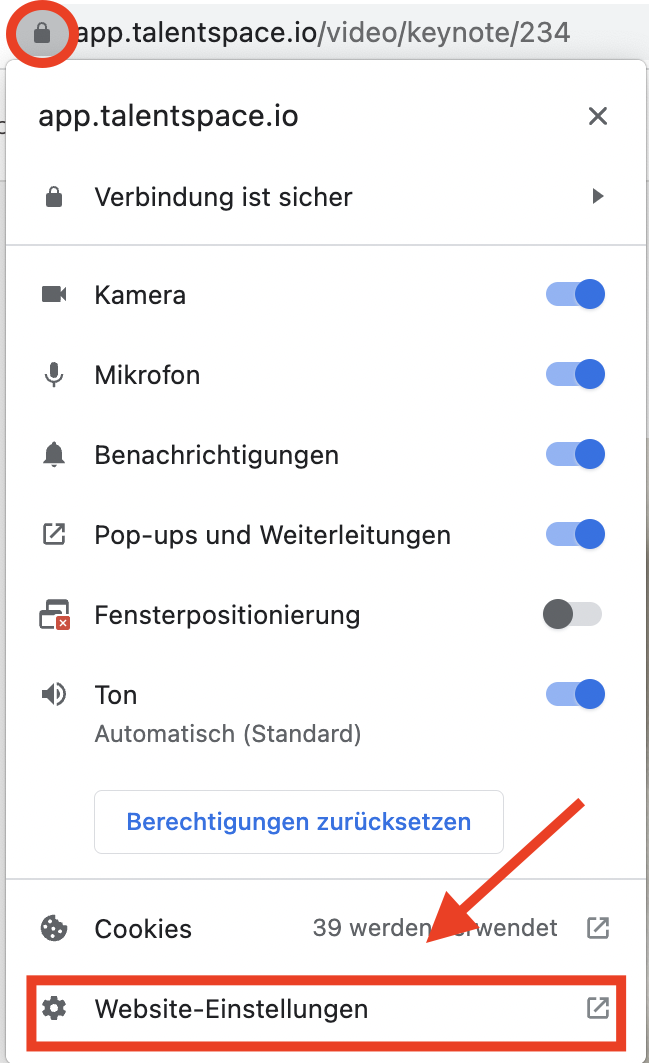Tap Berechtigungen zurücksetzen button
Screen dimensions: 649x1063
click(299, 822)
